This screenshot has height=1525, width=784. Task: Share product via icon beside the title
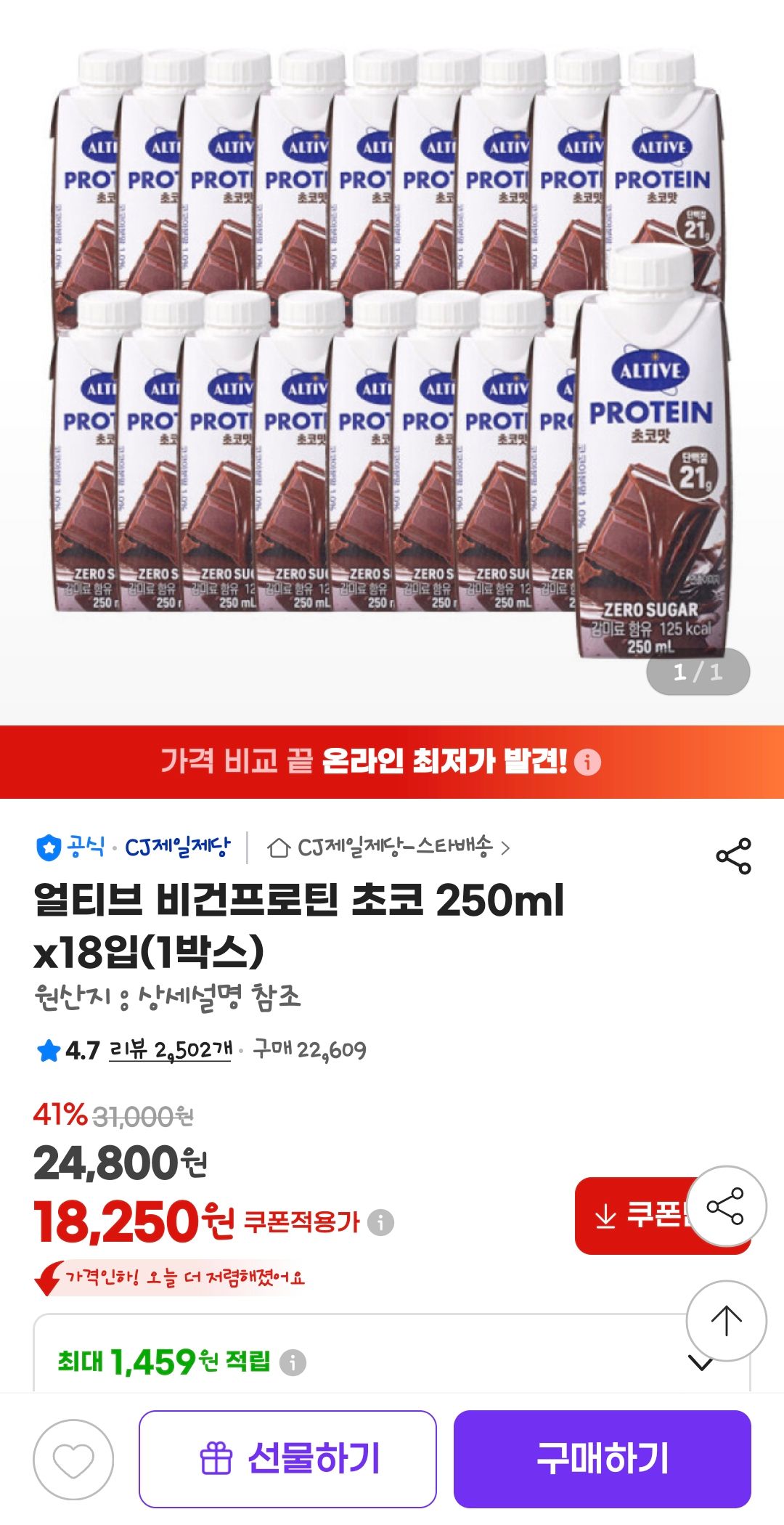tap(733, 855)
